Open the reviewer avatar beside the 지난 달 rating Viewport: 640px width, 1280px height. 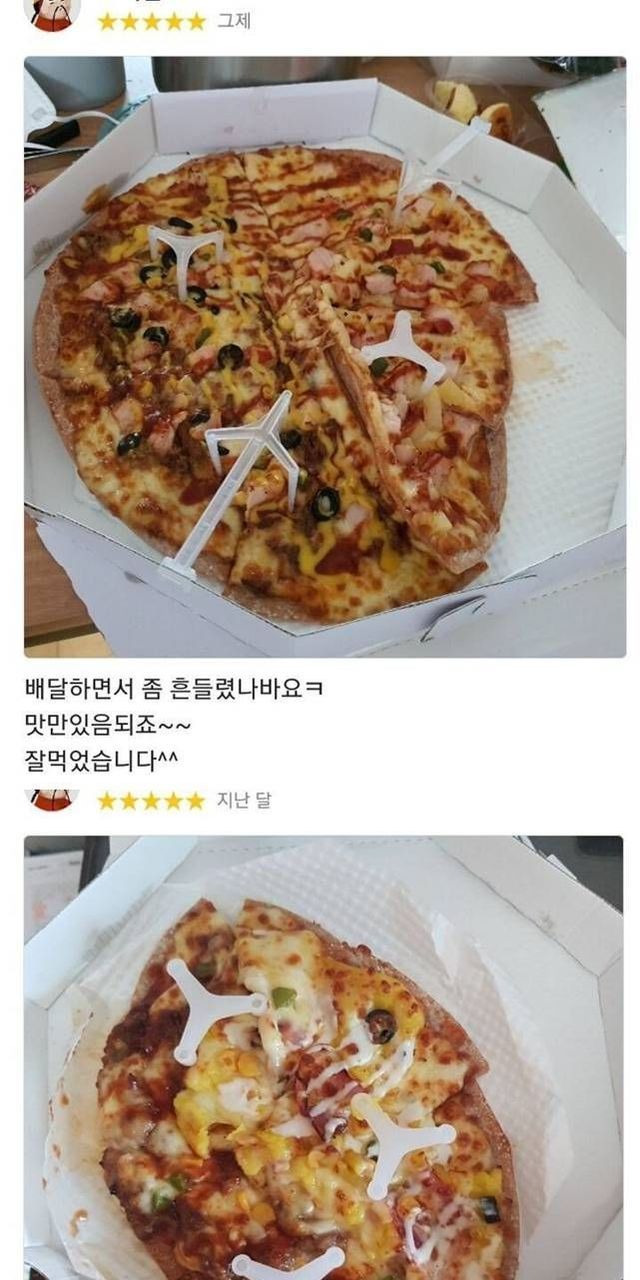click(52, 799)
